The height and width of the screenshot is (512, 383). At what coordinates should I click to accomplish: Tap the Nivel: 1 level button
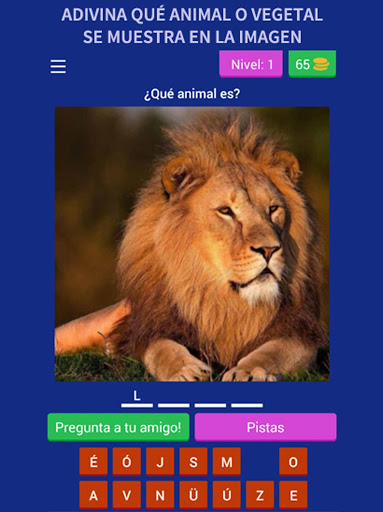(251, 64)
